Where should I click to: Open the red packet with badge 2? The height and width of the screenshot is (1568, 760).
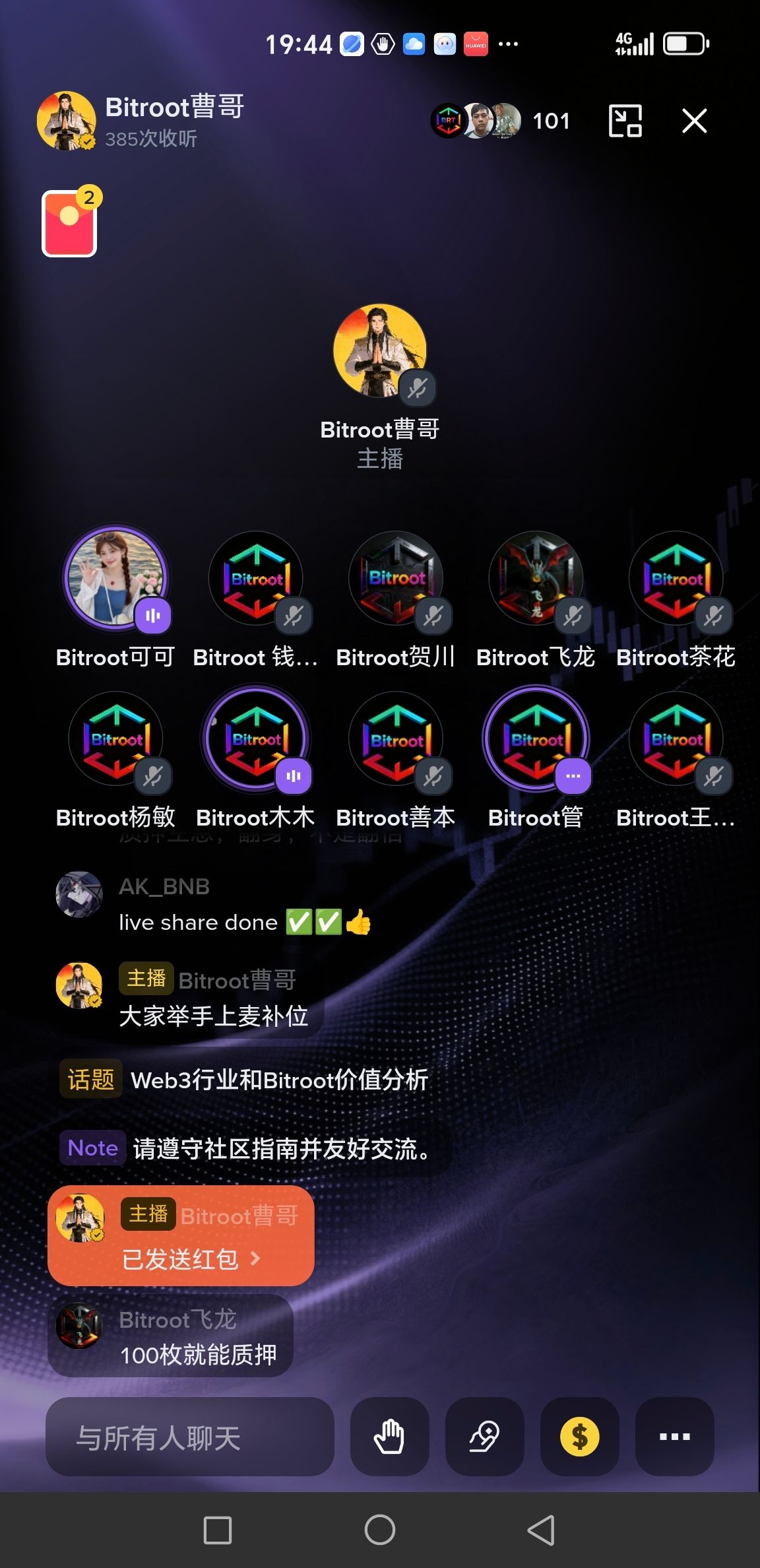[x=69, y=223]
